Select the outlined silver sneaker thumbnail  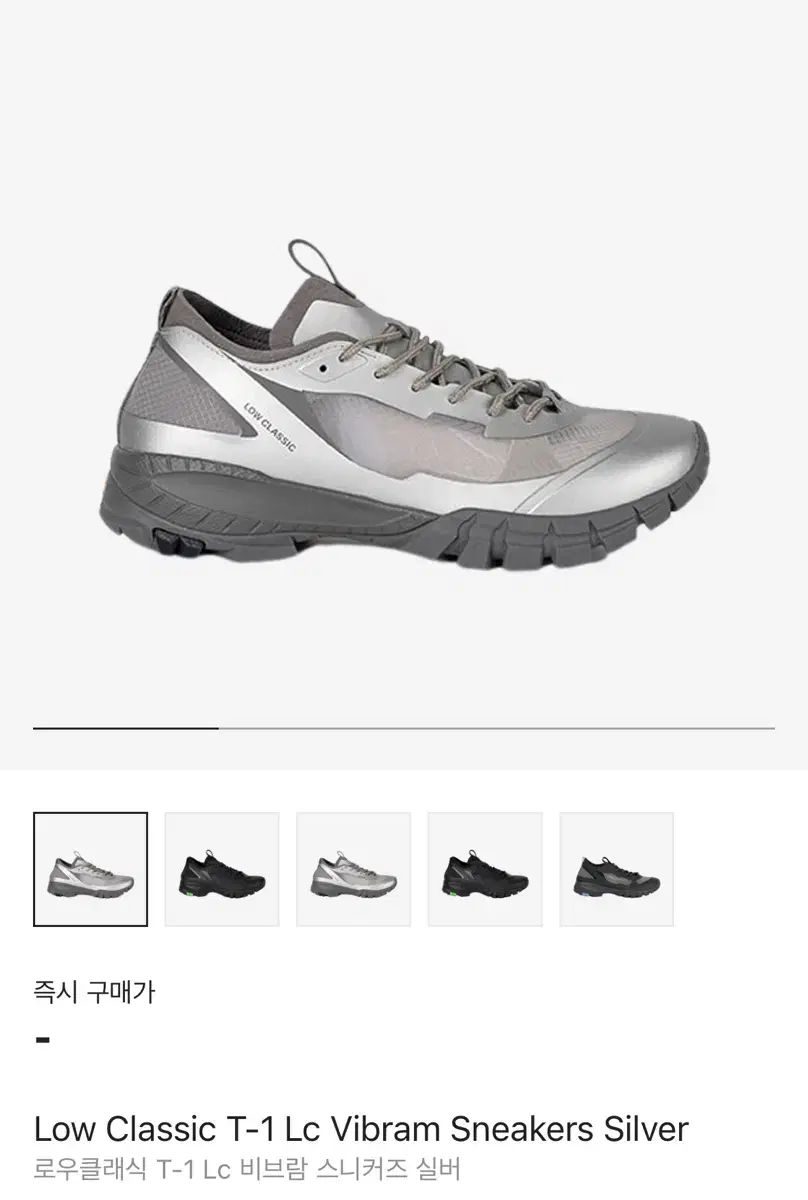pos(90,868)
